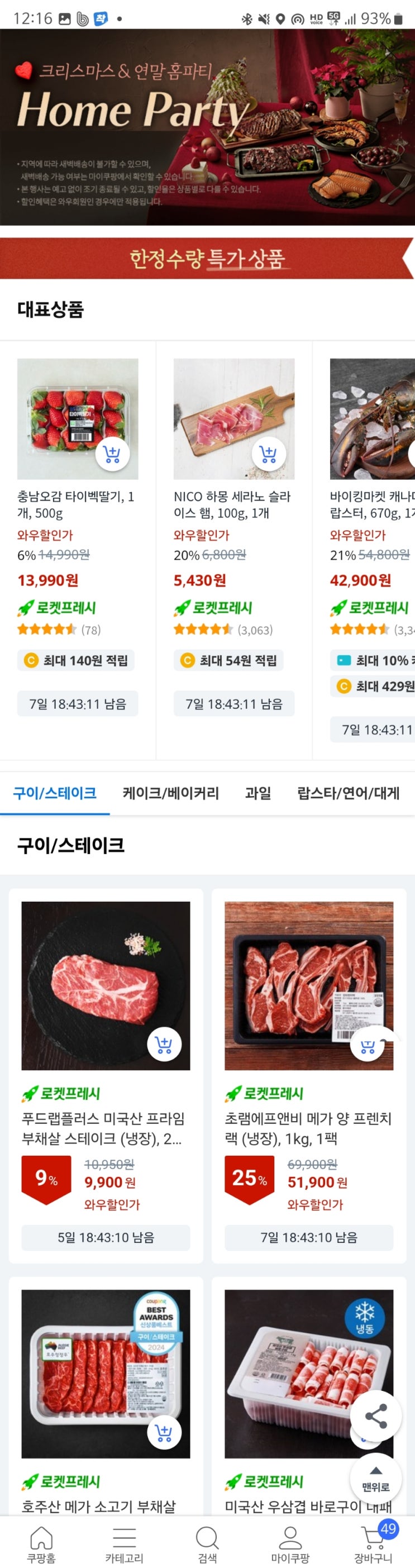Switch to the 케이크/베이커리 tab

coord(170,793)
